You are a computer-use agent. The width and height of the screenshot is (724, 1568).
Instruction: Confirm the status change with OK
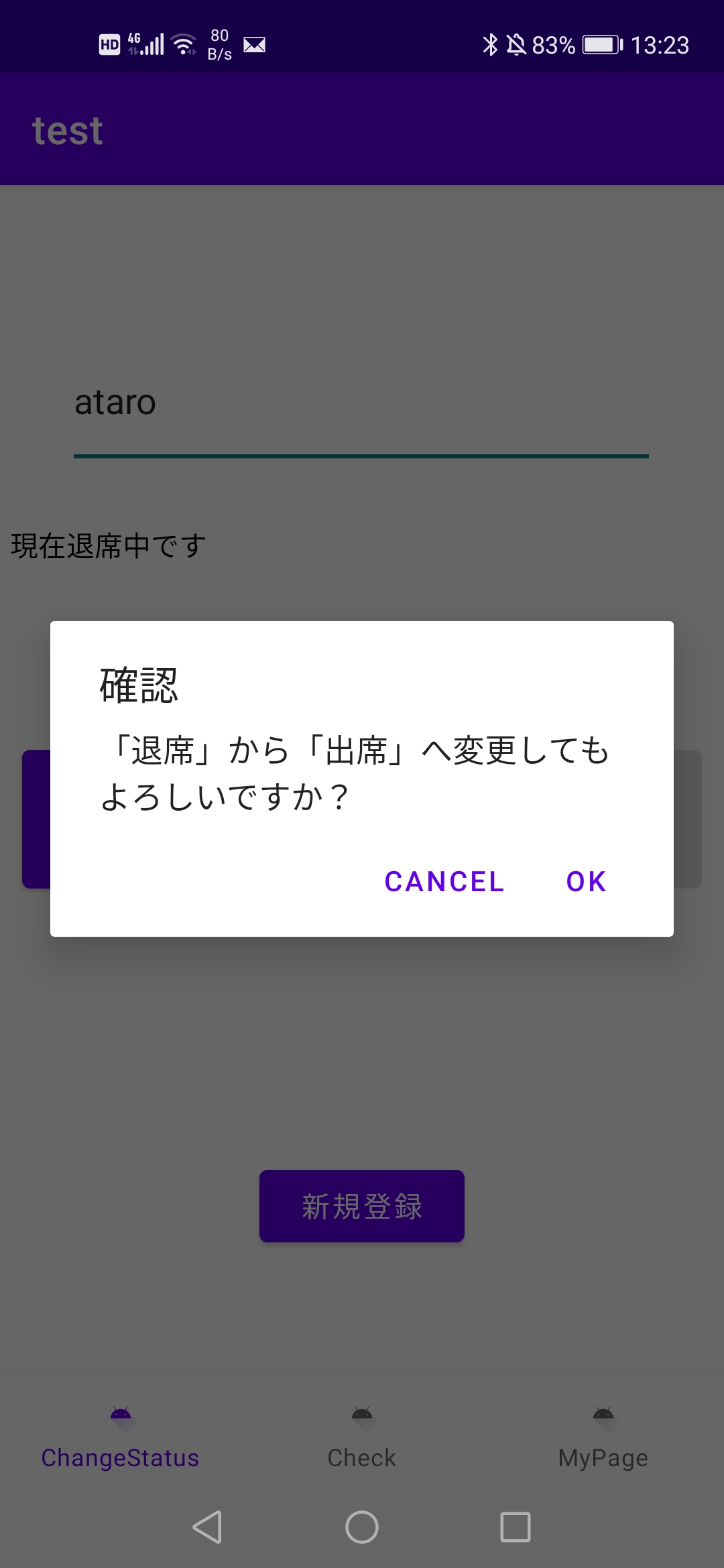click(586, 881)
